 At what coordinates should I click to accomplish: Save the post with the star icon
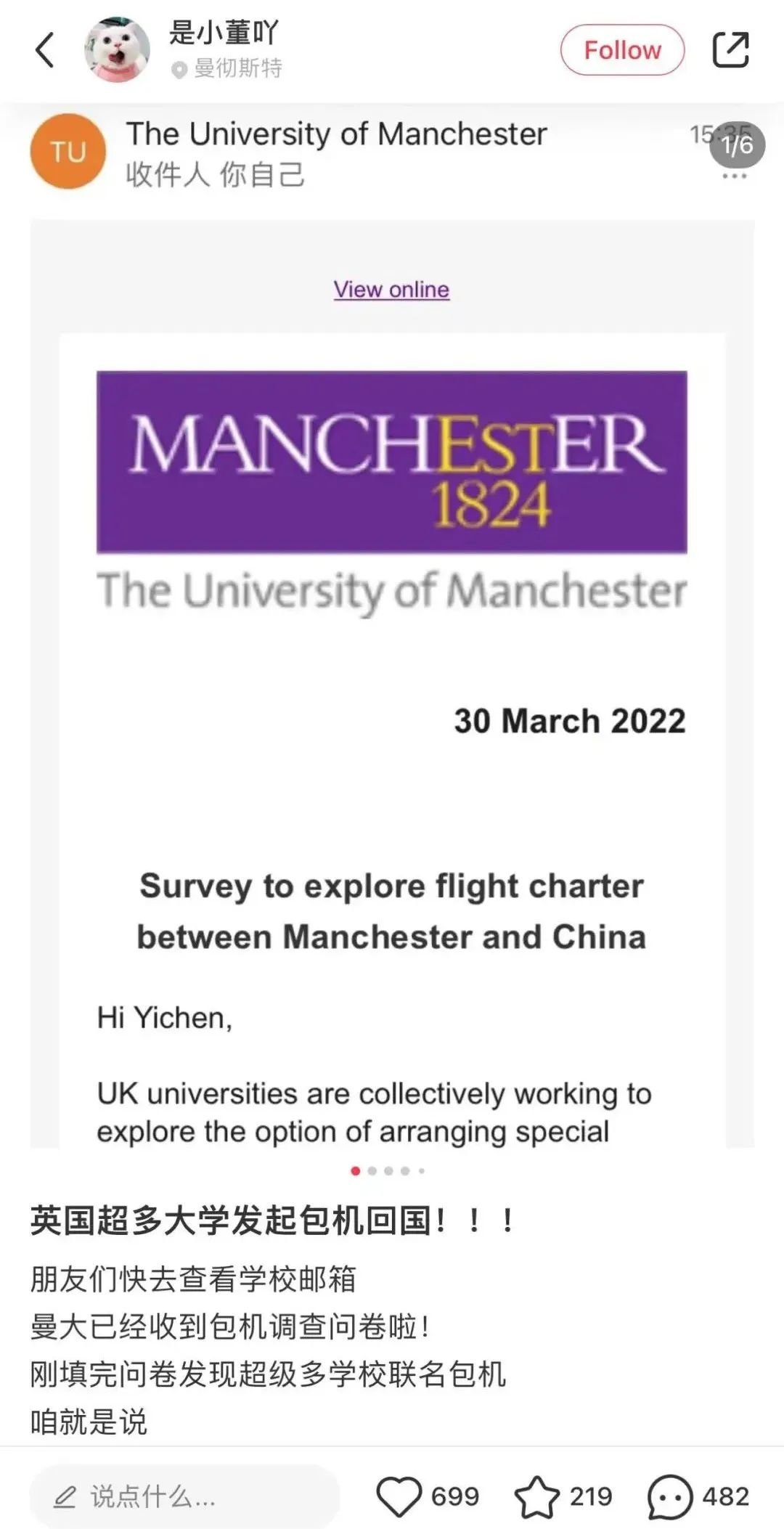[537, 1496]
